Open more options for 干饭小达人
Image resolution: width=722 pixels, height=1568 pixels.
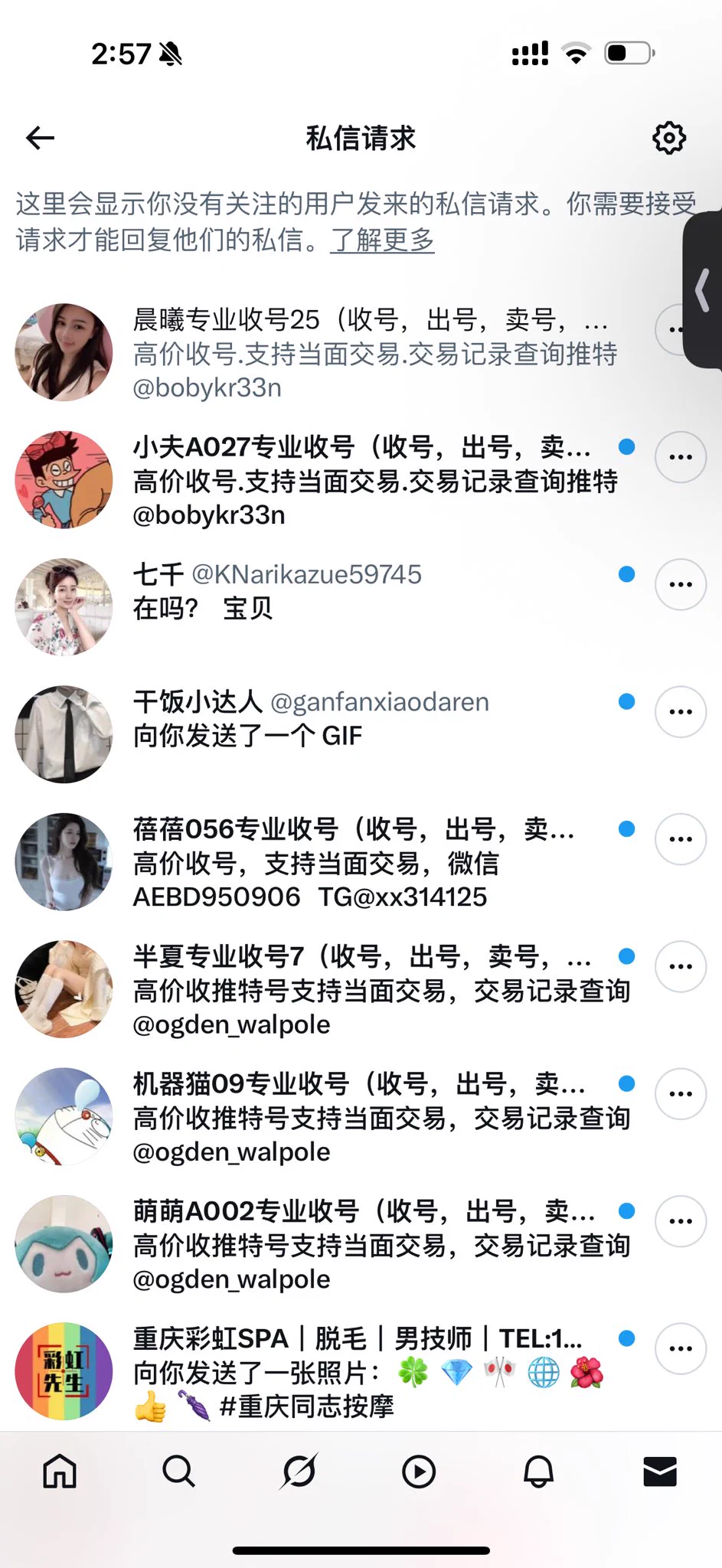point(680,711)
